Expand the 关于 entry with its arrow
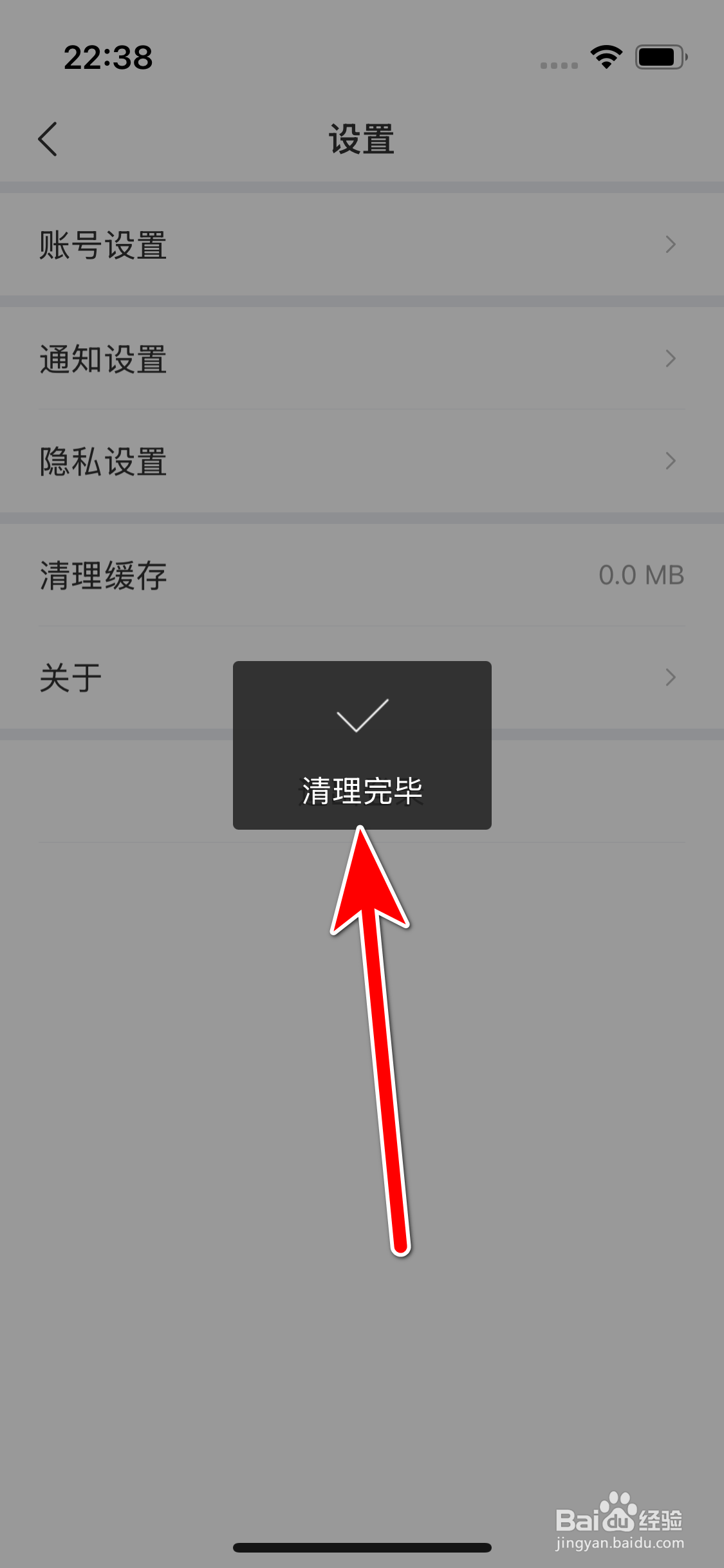The width and height of the screenshot is (724, 1568). pyautogui.click(x=669, y=677)
